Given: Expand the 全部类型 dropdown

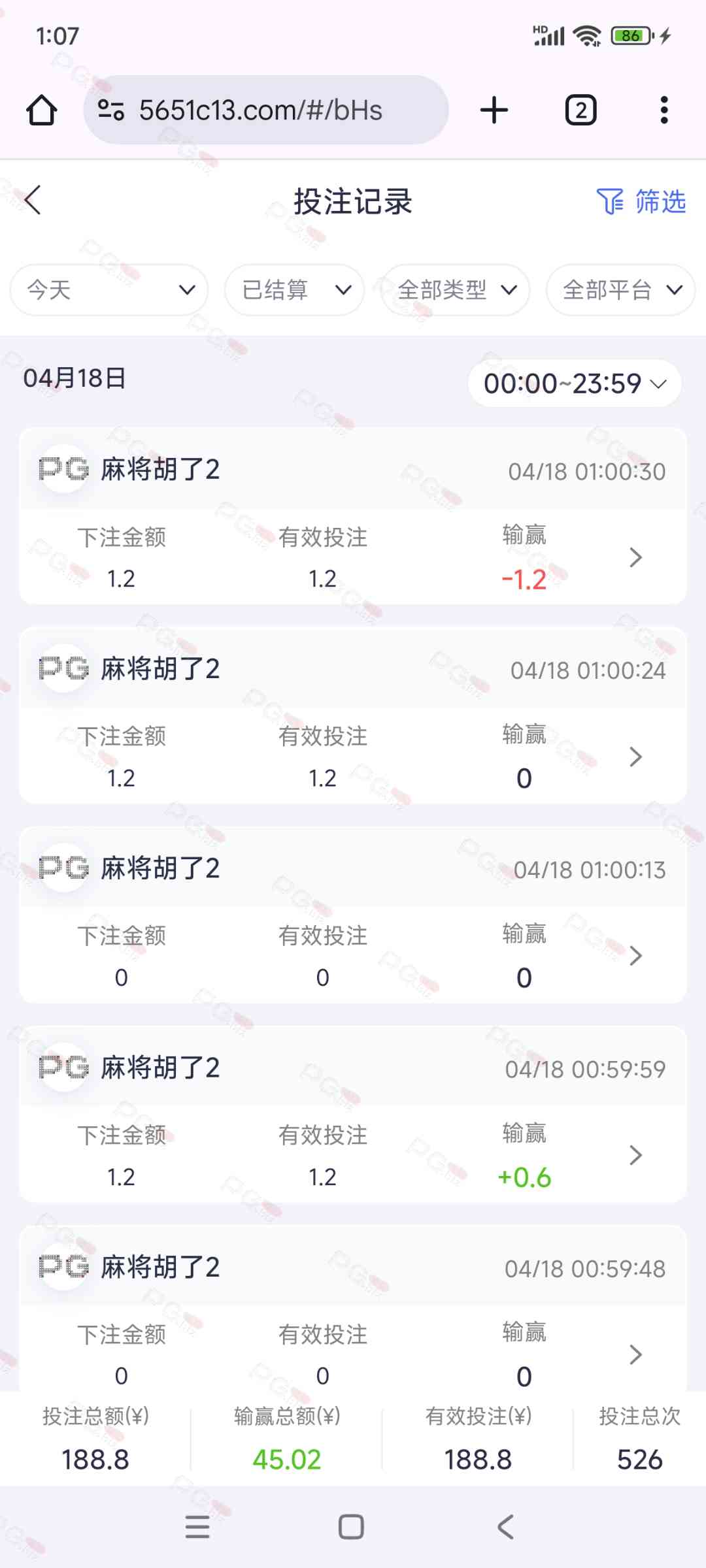Looking at the screenshot, I should coord(456,289).
